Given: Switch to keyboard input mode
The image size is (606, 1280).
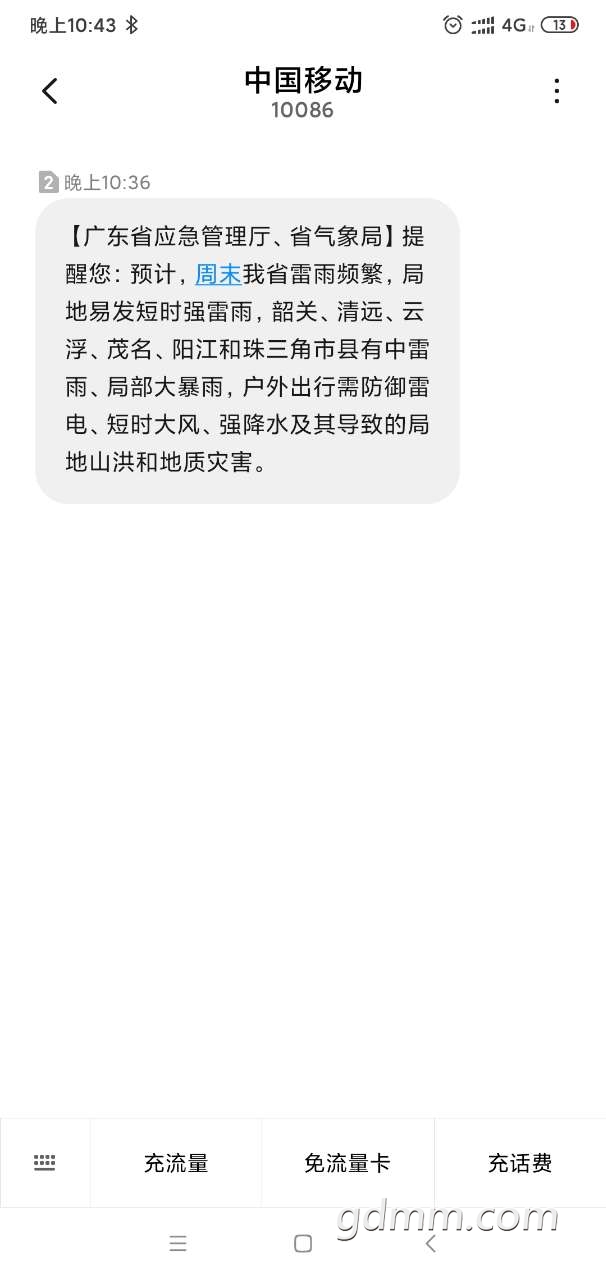Looking at the screenshot, I should 45,1163.
